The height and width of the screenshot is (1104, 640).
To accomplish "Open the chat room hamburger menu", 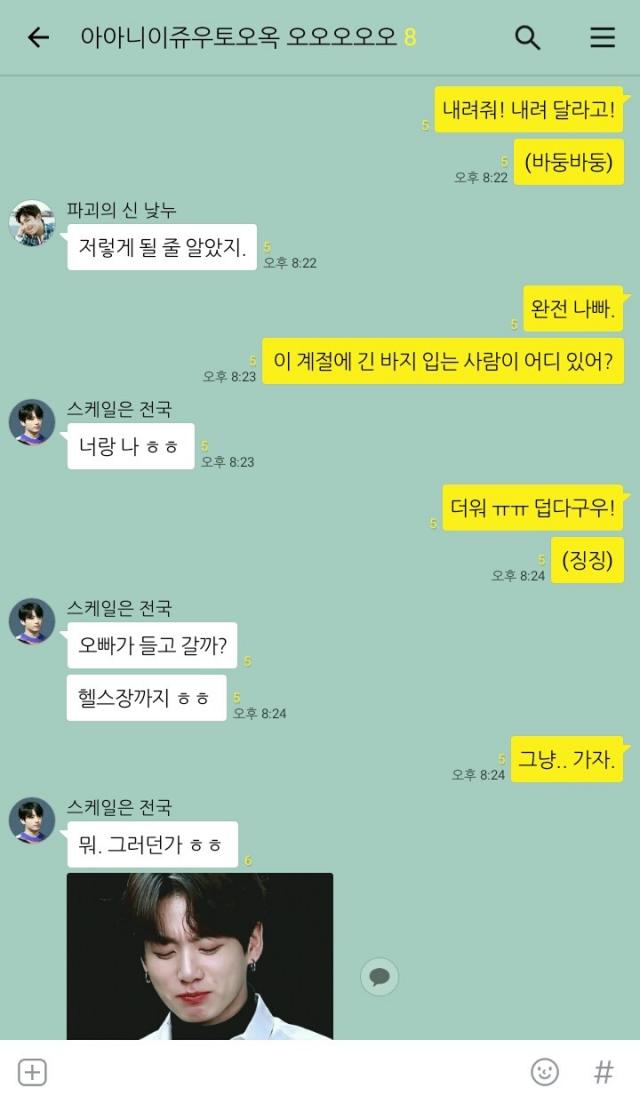I will point(602,38).
